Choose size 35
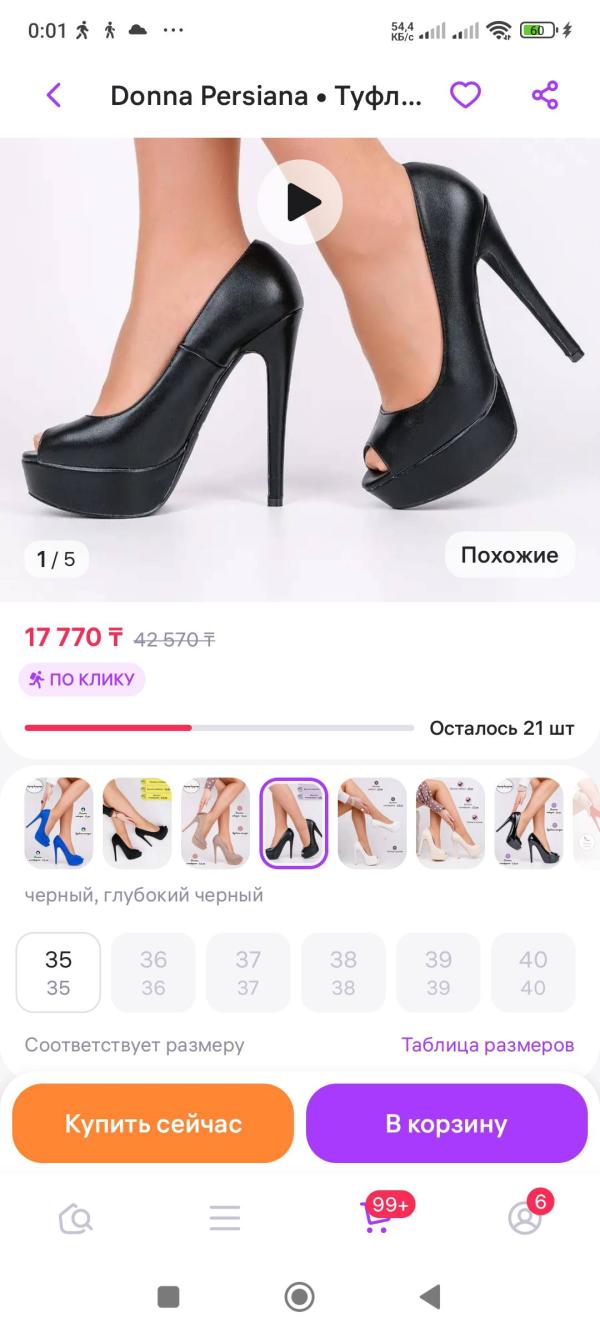The image size is (600, 1332). pyautogui.click(x=58, y=973)
